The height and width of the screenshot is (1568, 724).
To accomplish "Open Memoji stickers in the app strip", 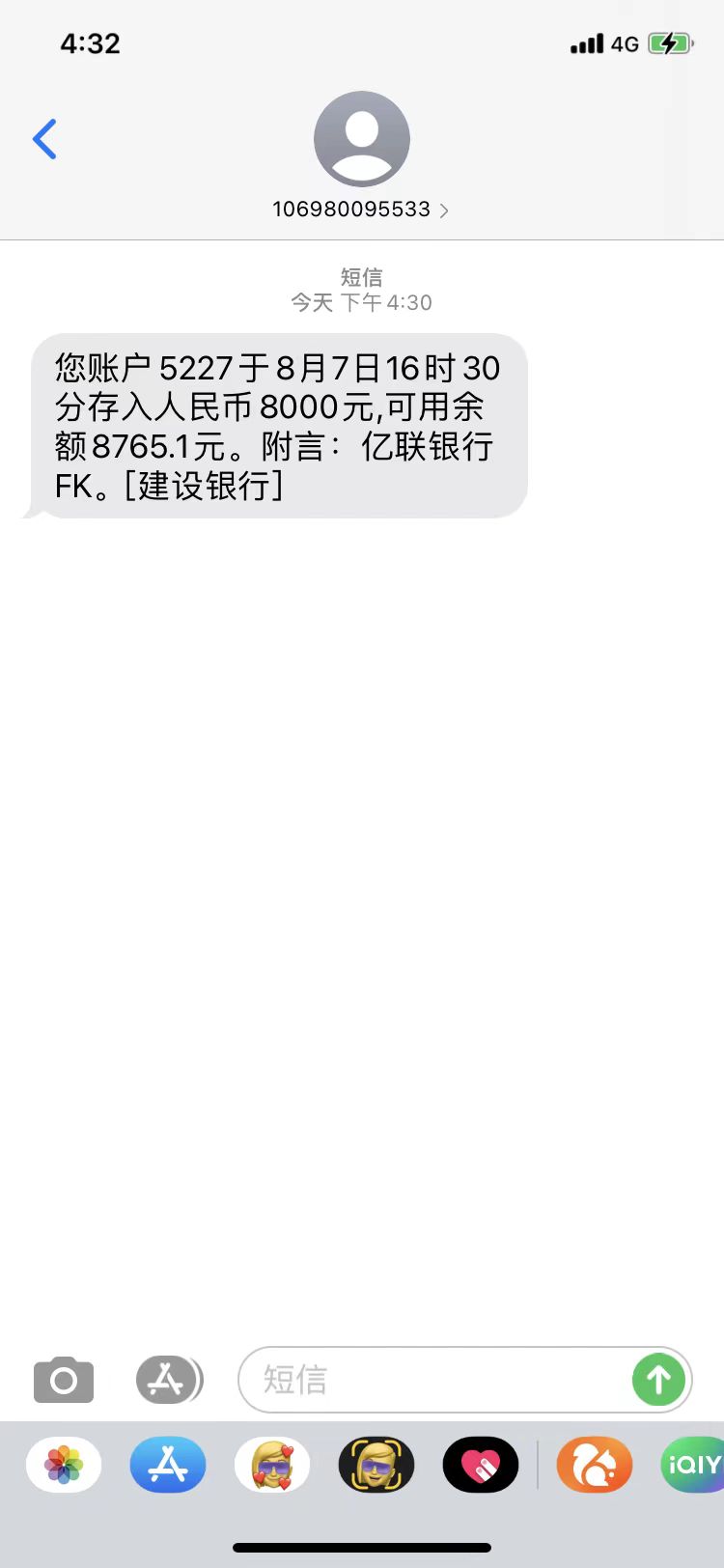I will point(272,1465).
